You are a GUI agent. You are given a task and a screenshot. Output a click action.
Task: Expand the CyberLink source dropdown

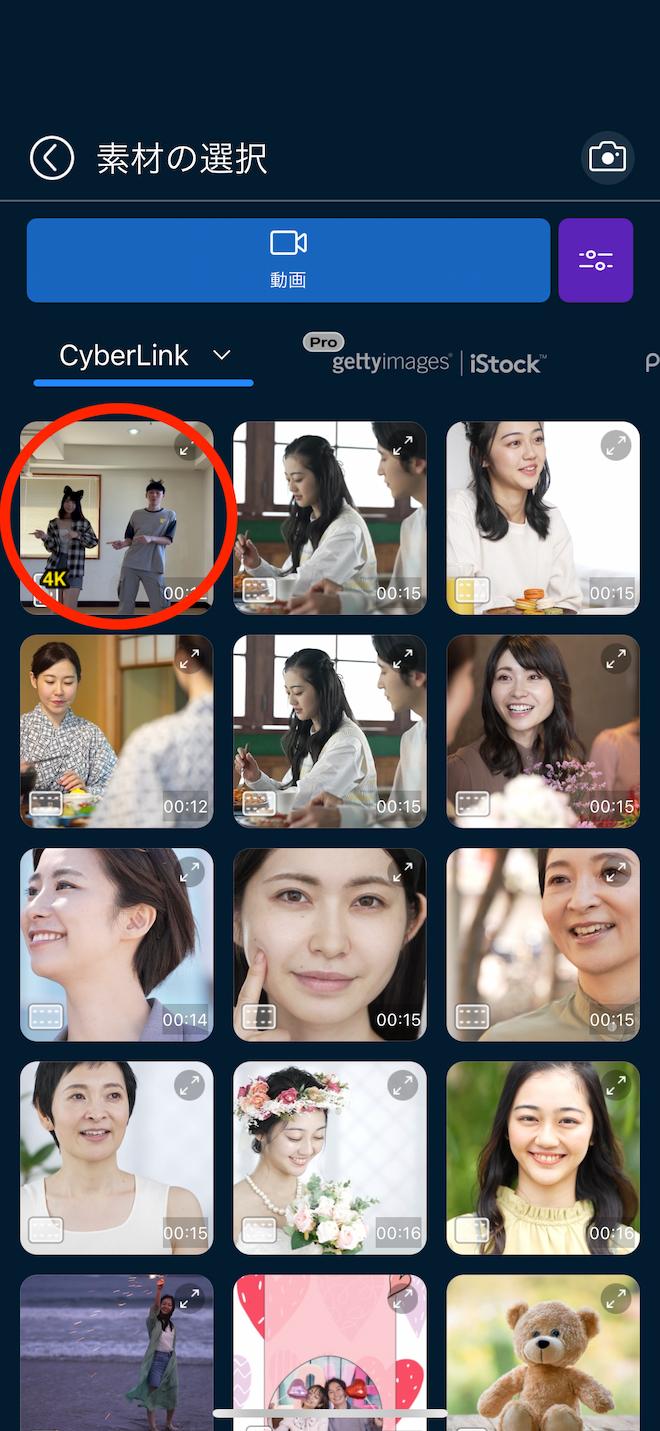pos(144,355)
